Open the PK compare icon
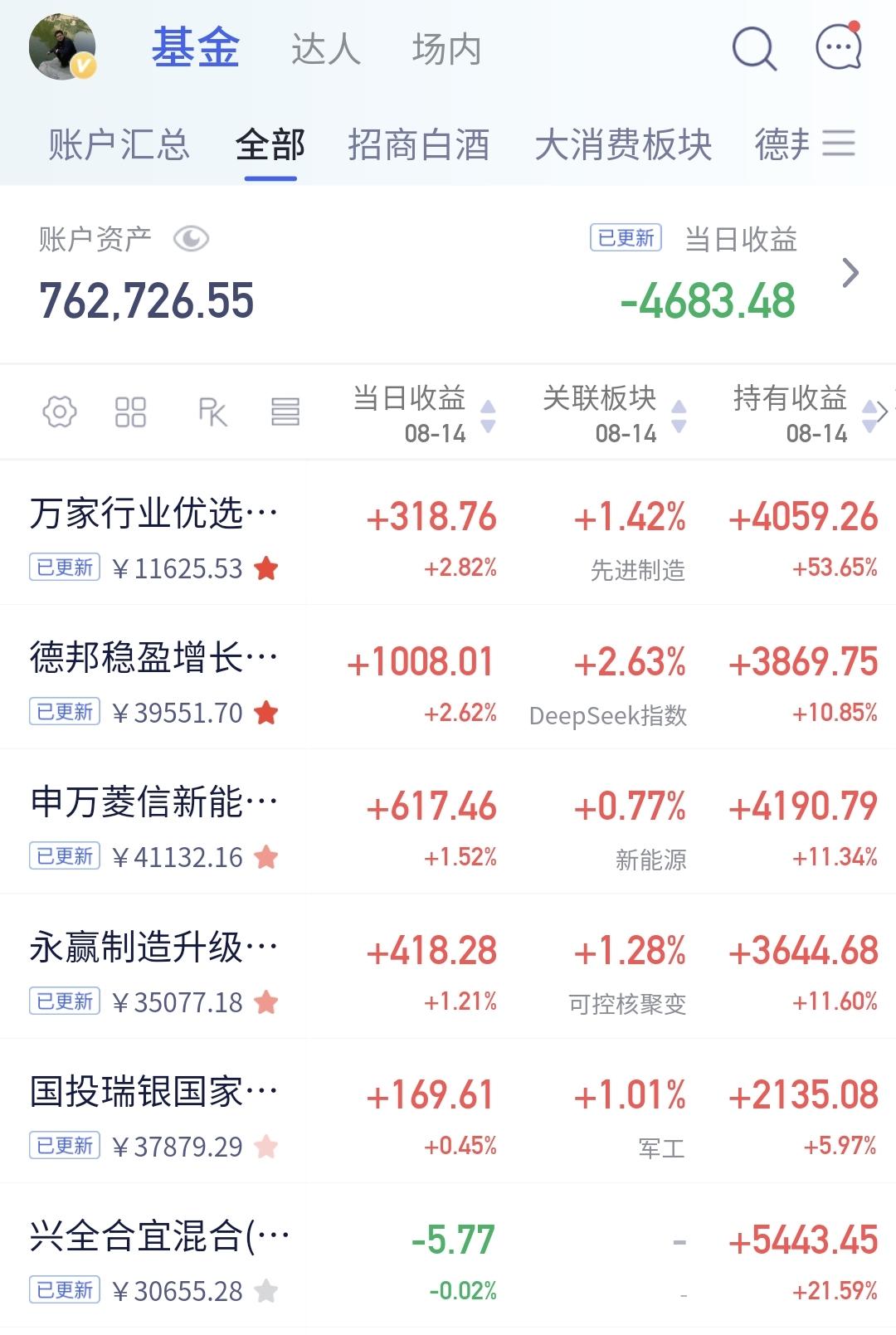 point(212,412)
